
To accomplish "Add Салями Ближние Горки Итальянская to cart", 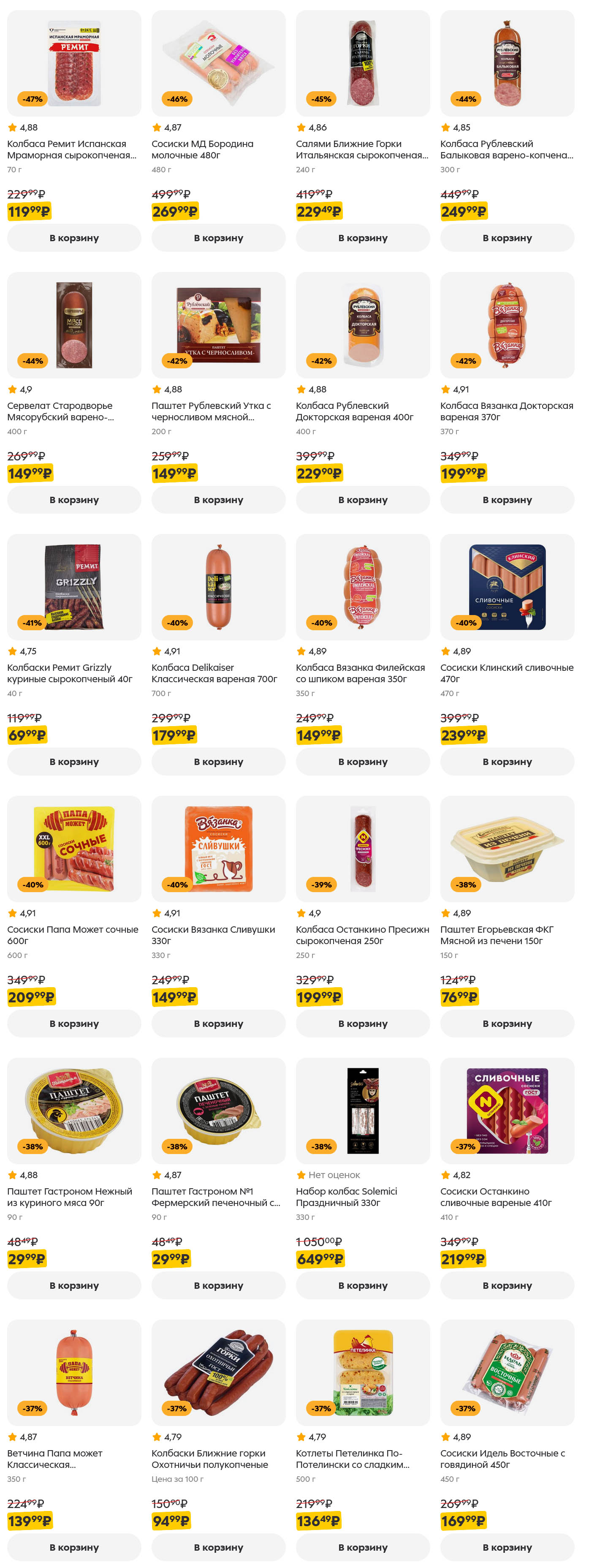I will pos(362,238).
